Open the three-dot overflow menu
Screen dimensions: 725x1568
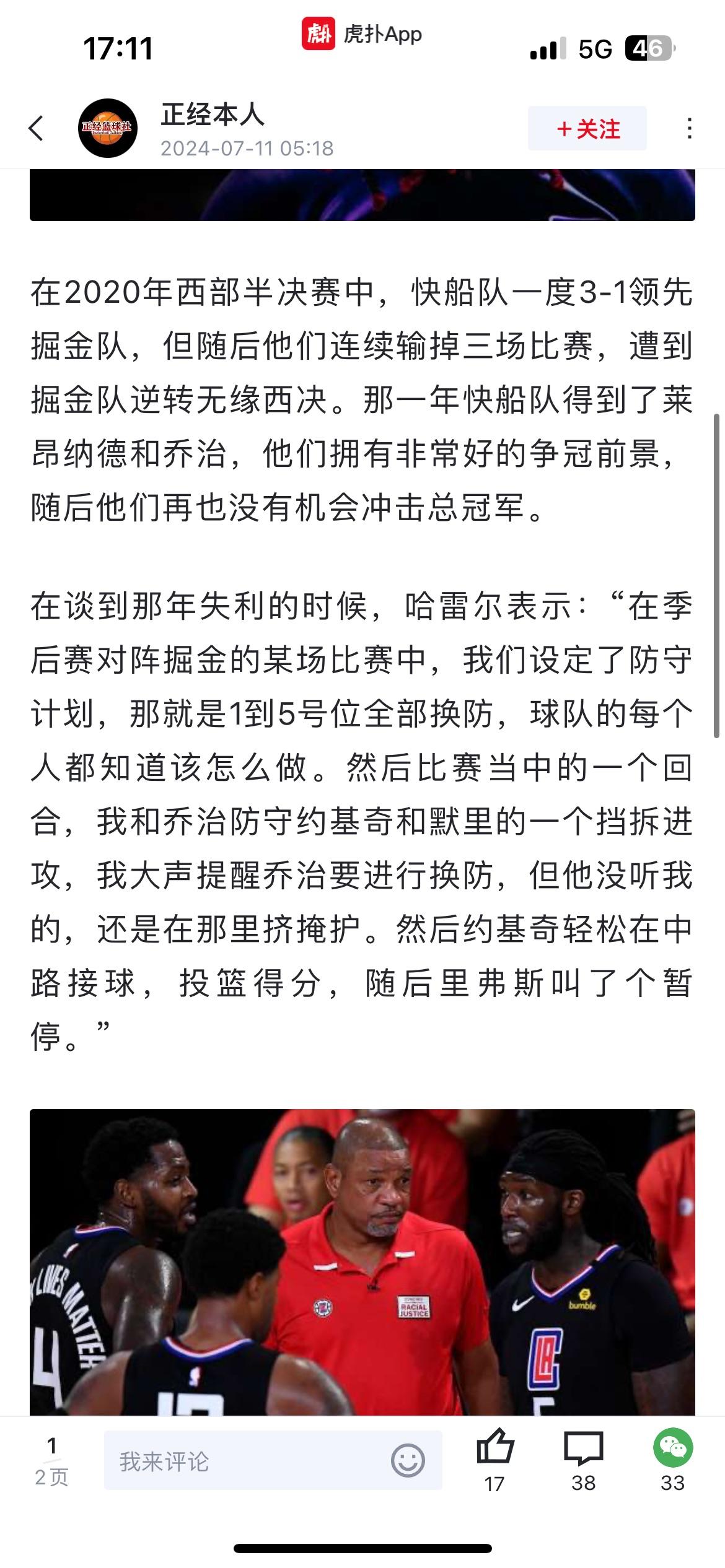[x=690, y=129]
